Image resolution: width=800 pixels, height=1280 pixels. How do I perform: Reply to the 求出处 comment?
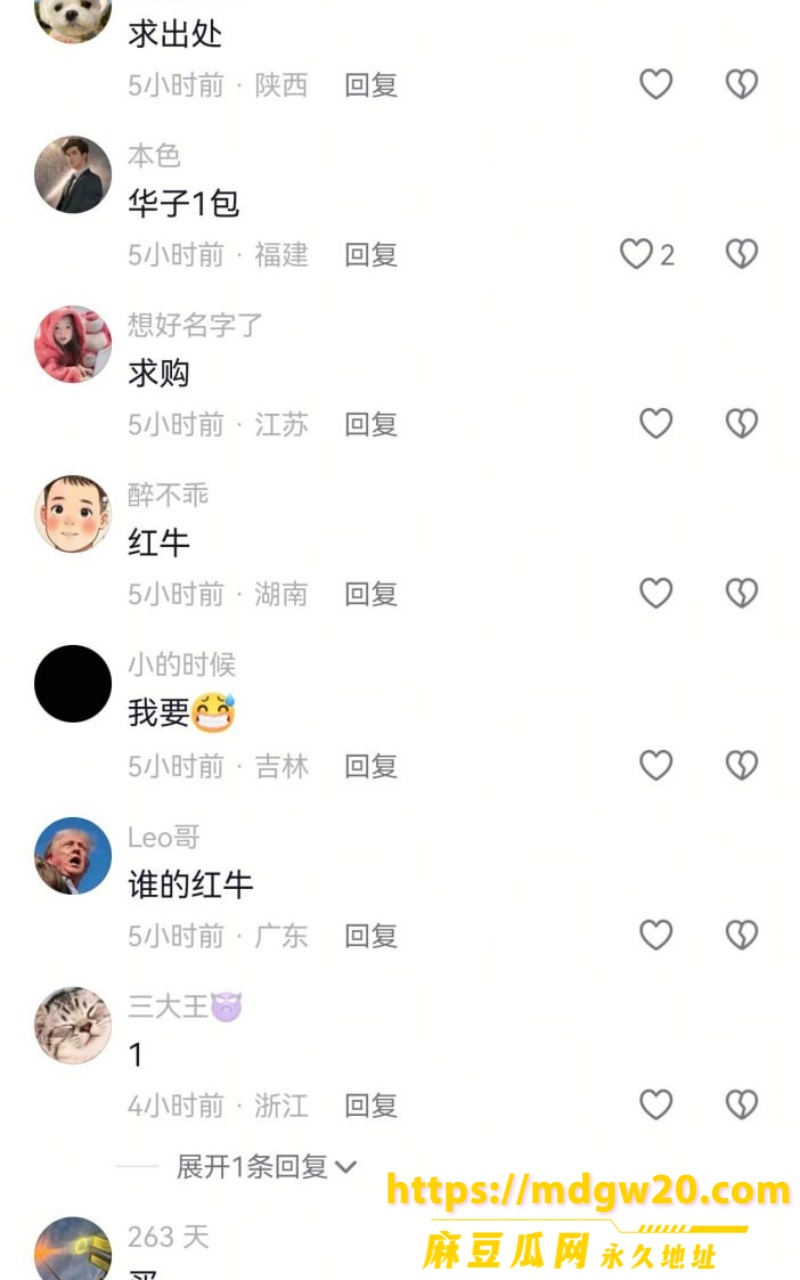(x=371, y=84)
